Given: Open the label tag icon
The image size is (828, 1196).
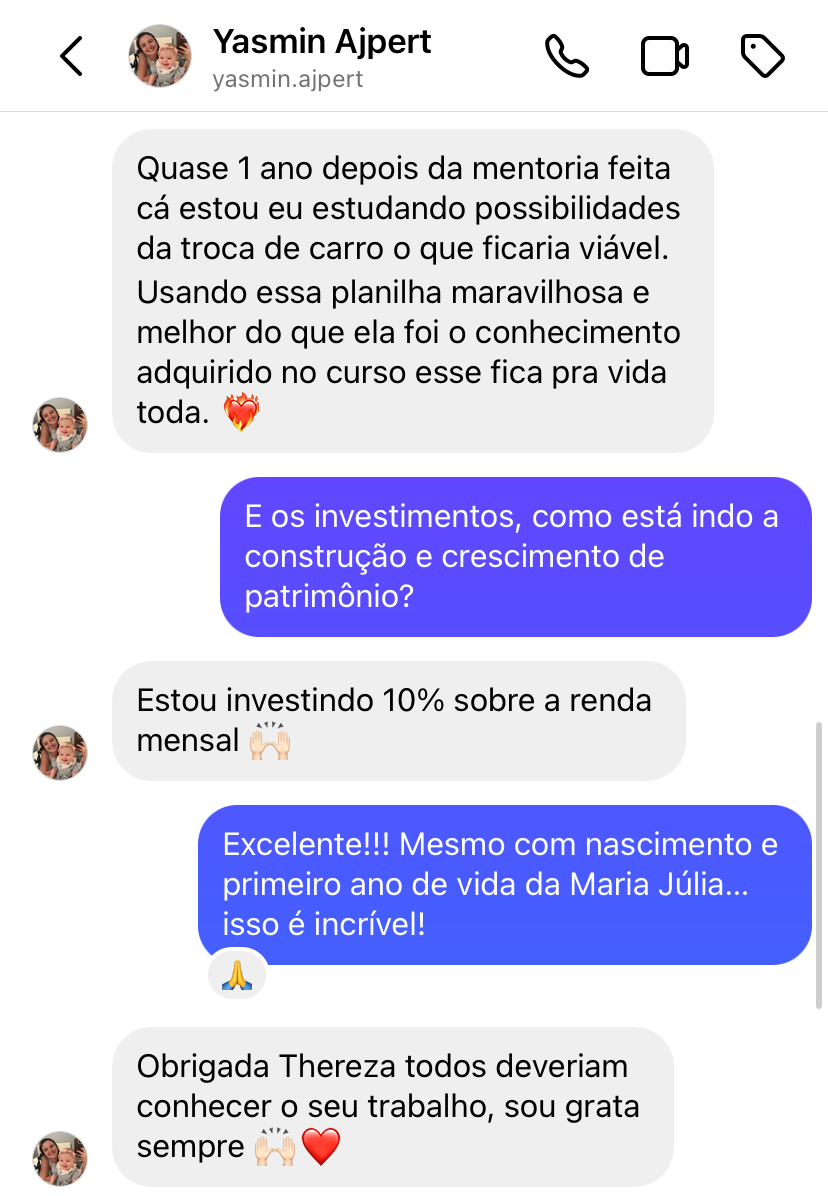Looking at the screenshot, I should (x=762, y=56).
